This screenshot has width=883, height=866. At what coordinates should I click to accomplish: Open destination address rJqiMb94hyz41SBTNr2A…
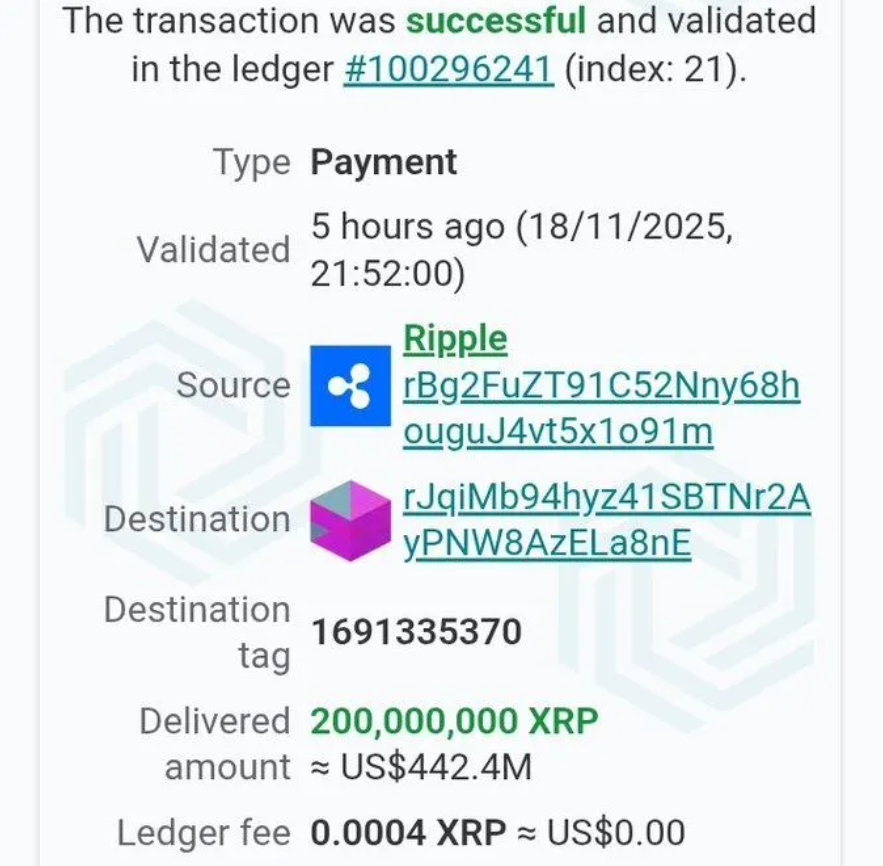606,498
